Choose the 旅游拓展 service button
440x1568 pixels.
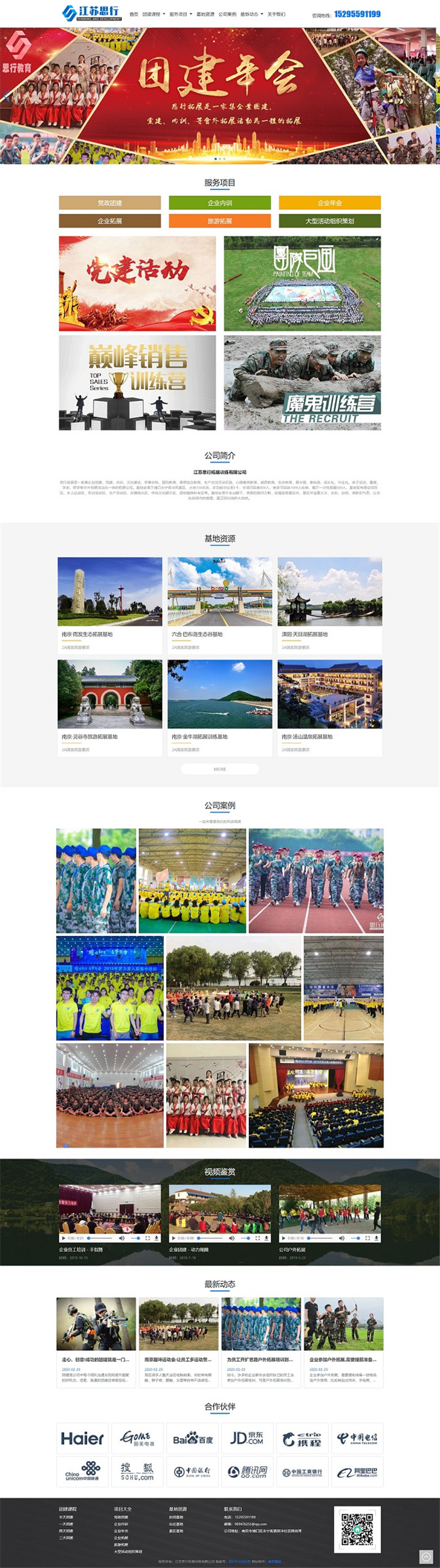219,221
